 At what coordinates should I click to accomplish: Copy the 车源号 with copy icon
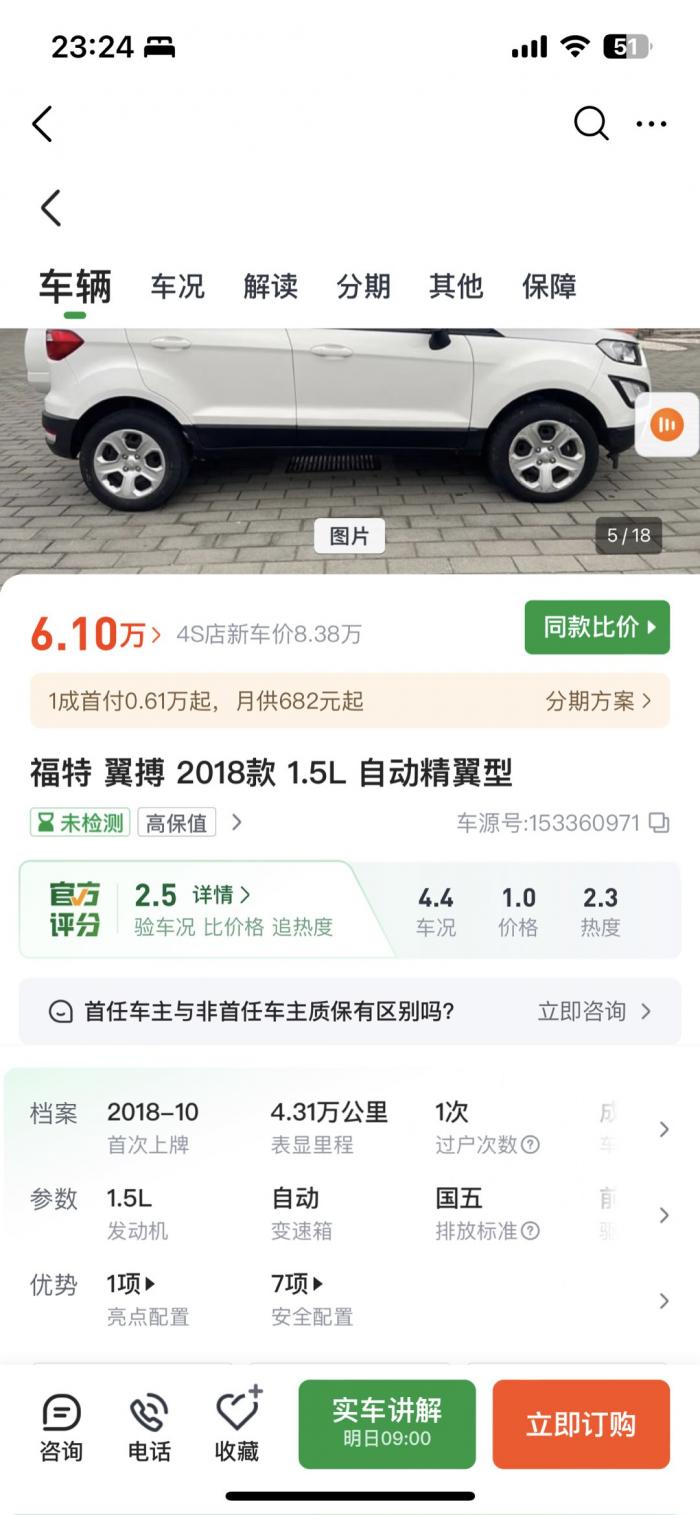(x=659, y=823)
